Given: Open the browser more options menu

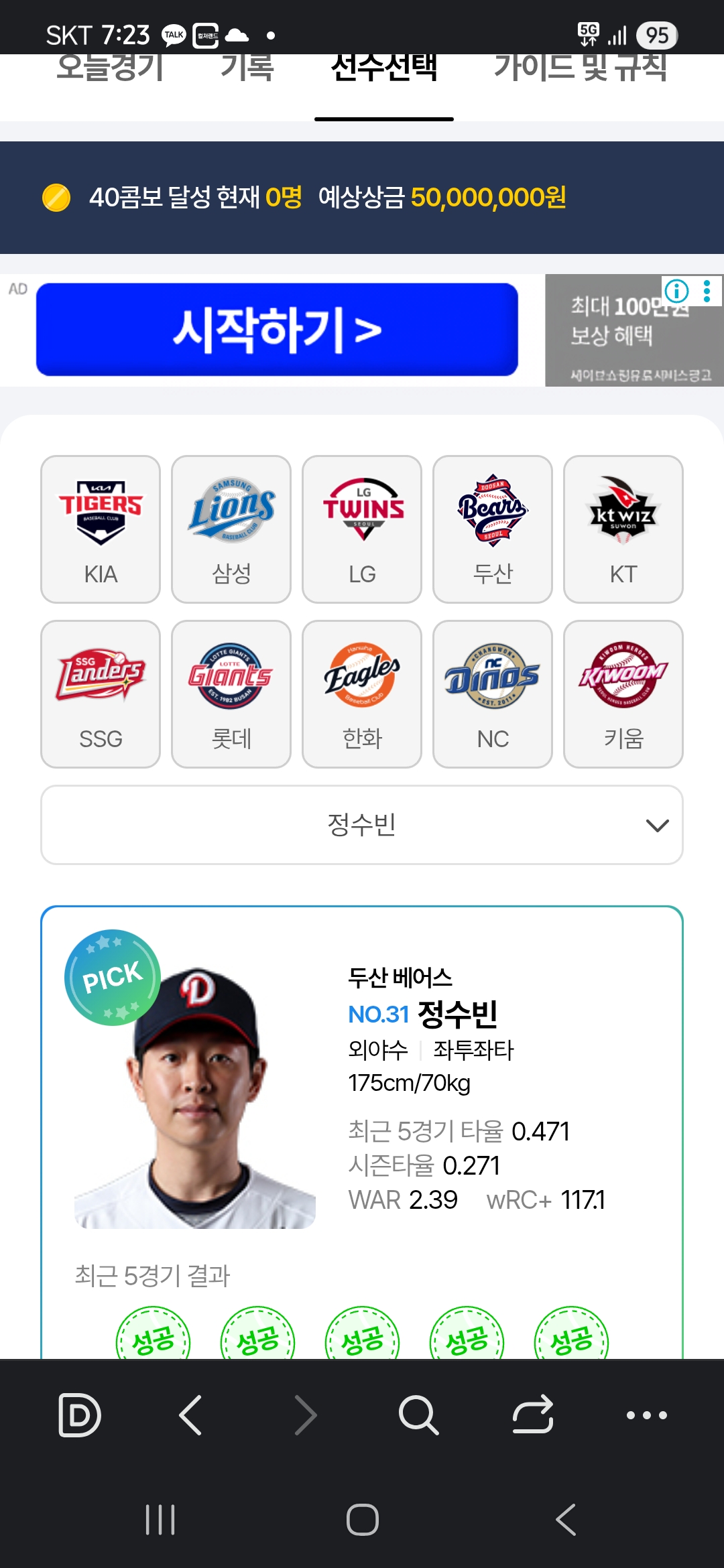Looking at the screenshot, I should click(x=647, y=1415).
